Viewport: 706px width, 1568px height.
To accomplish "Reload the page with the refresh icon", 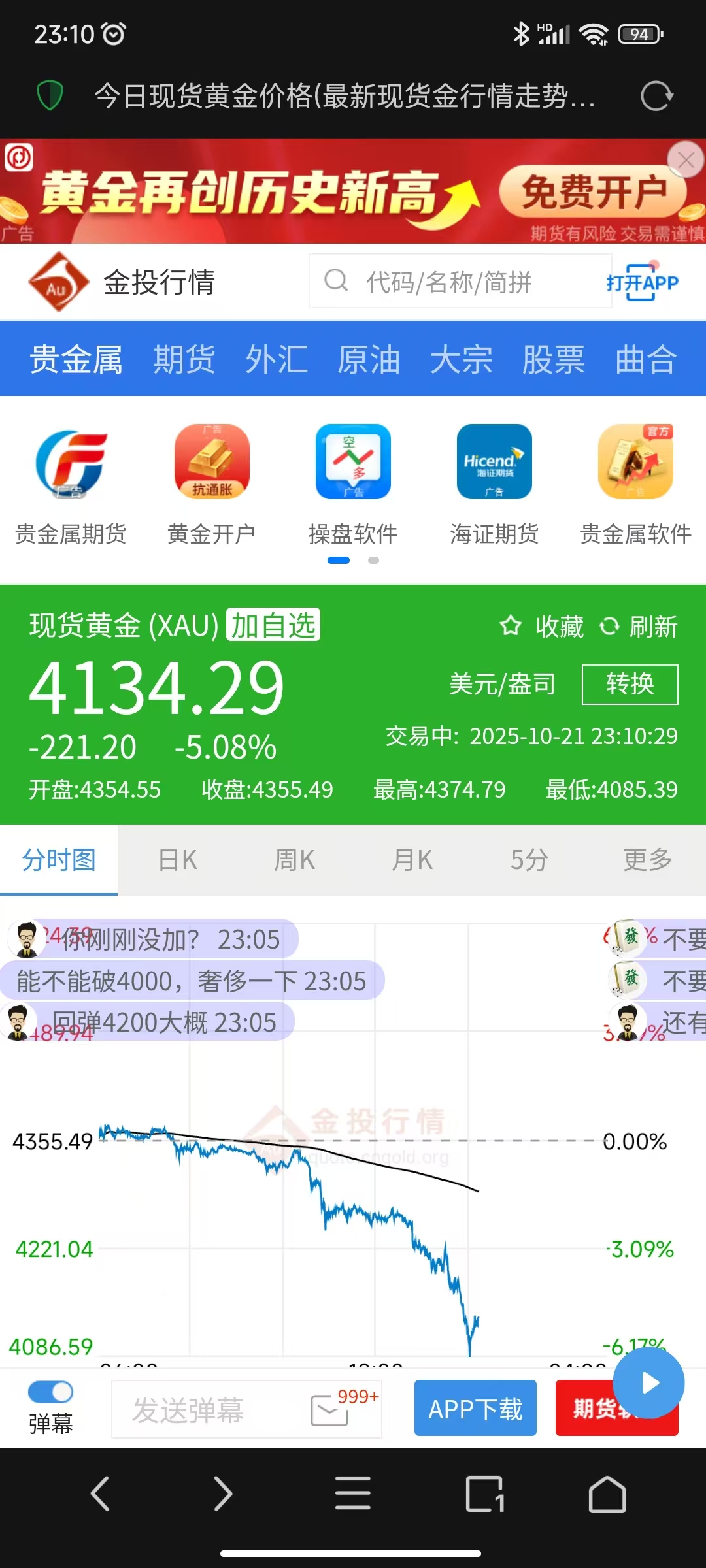I will pos(656,97).
